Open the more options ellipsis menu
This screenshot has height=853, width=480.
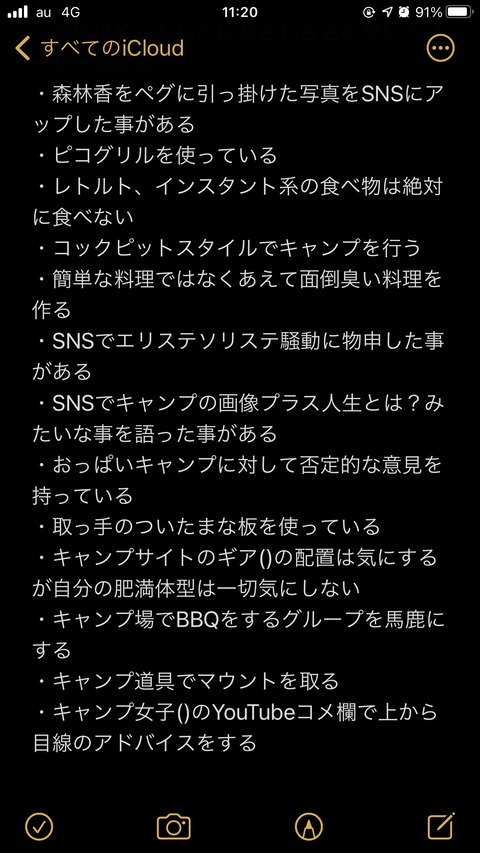point(440,48)
